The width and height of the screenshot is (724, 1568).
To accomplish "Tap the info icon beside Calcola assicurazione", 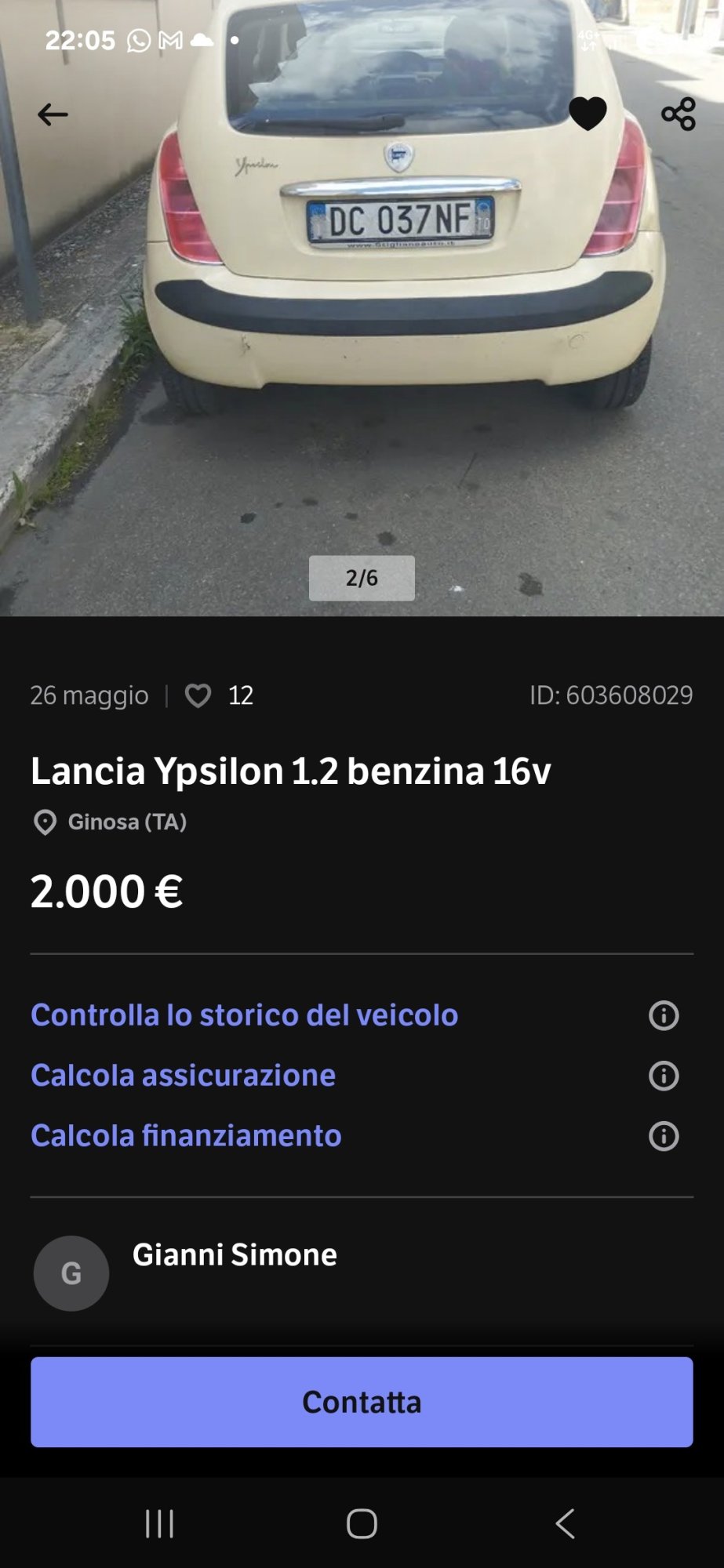I will (x=664, y=1076).
